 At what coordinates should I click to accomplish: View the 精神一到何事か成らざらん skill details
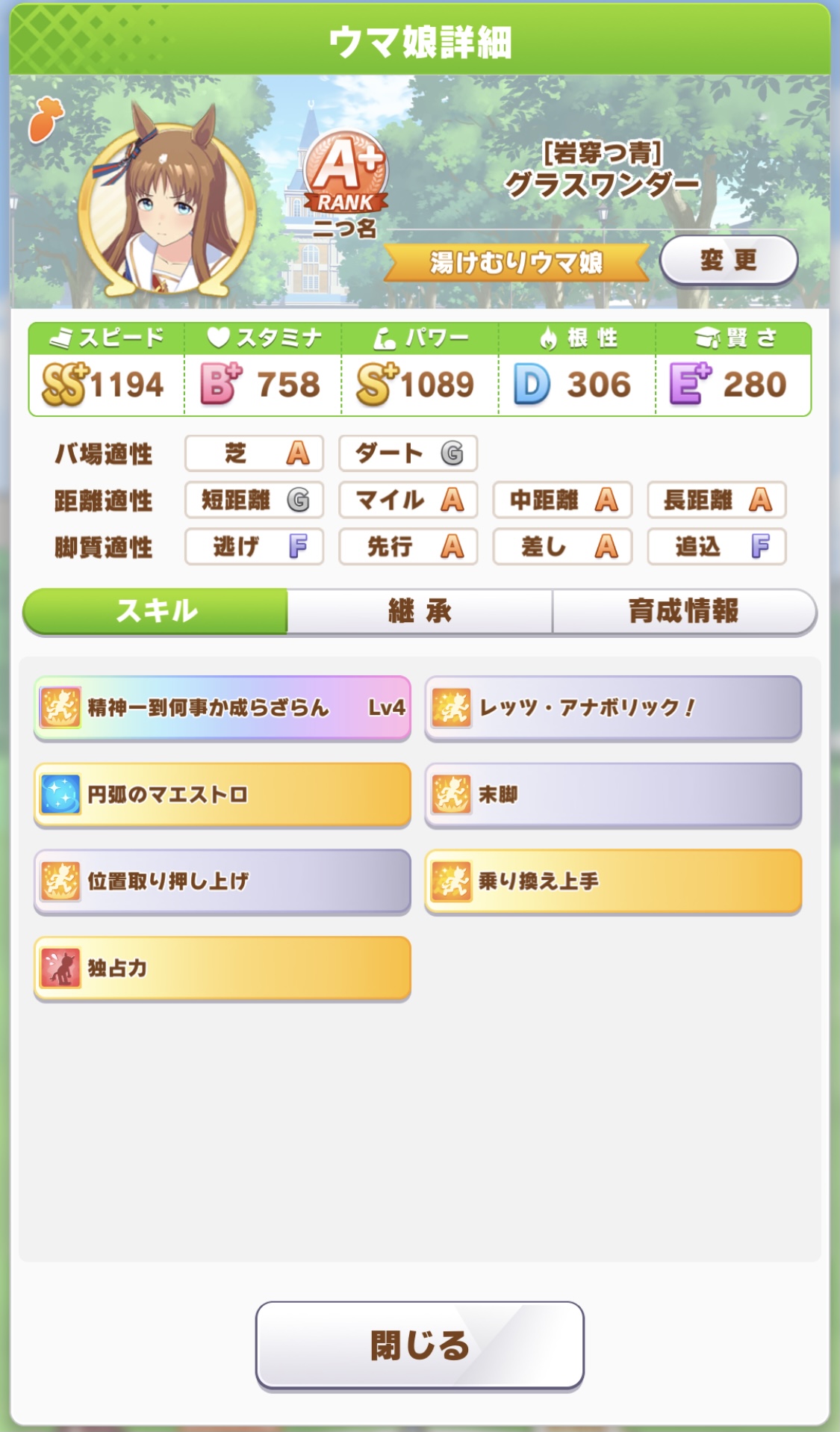point(223,707)
